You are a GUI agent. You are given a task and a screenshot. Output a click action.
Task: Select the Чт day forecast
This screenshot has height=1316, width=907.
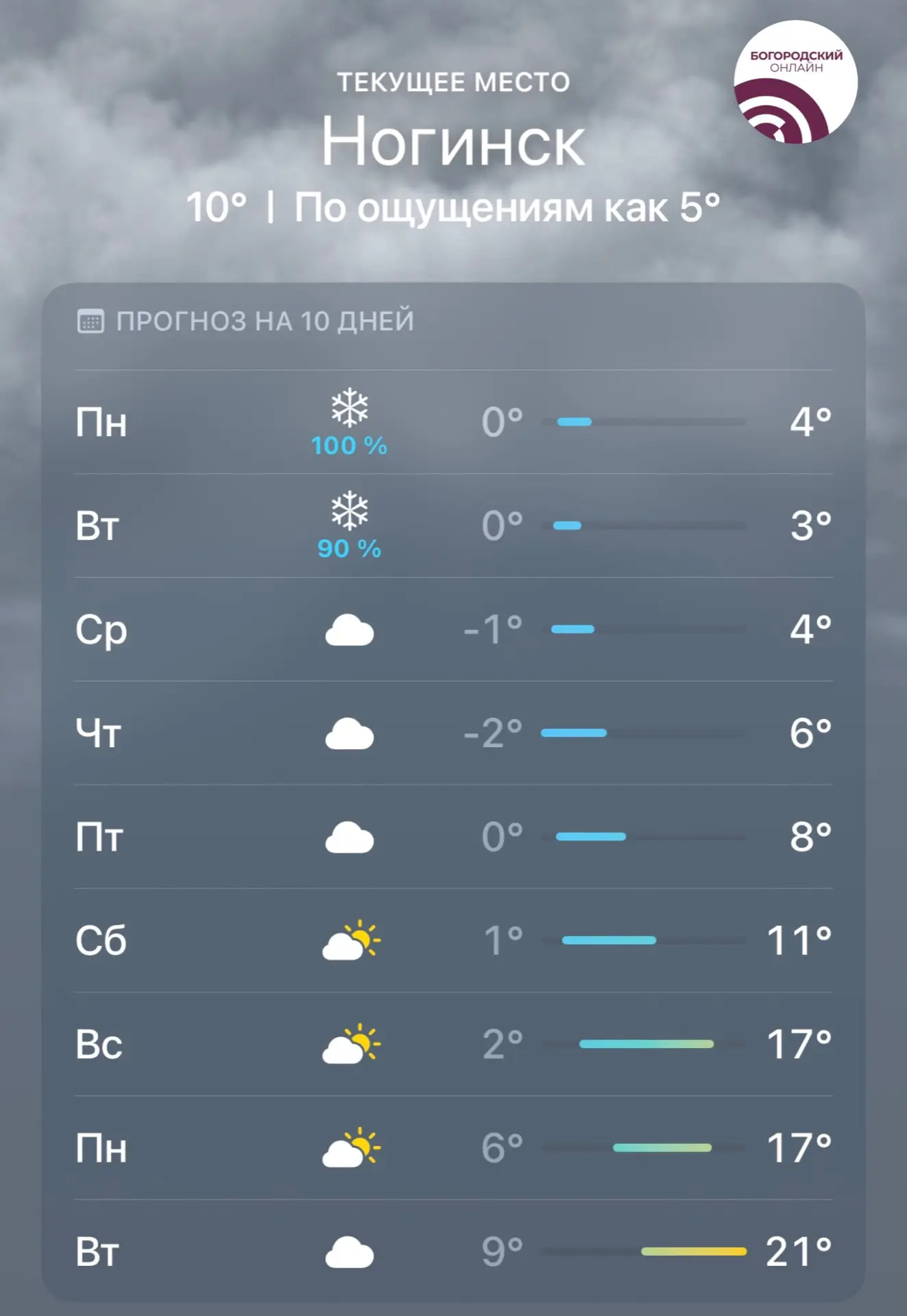point(452,733)
